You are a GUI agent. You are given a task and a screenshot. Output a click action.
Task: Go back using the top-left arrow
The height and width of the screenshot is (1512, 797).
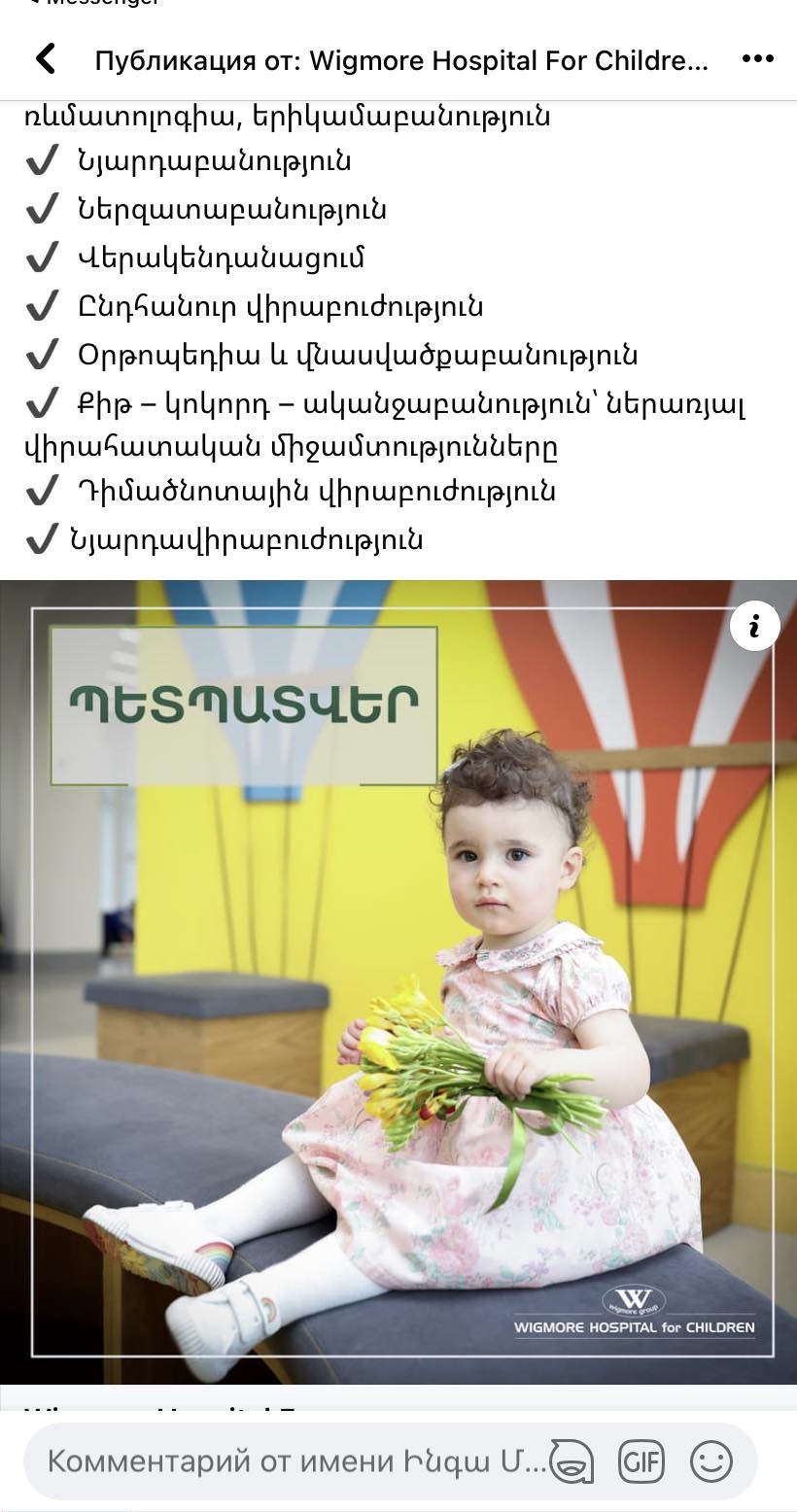(x=46, y=60)
